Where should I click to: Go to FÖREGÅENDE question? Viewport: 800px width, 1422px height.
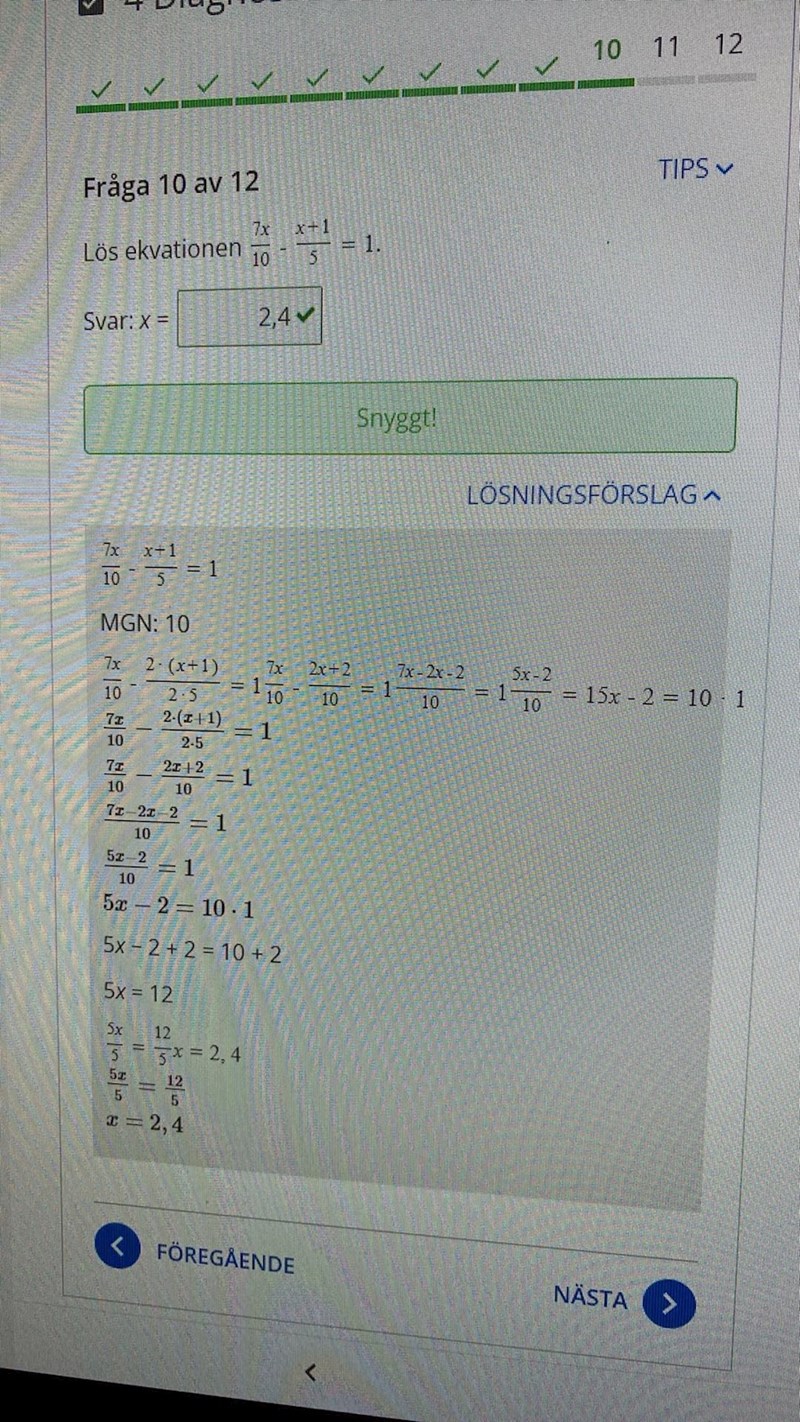tap(196, 1254)
